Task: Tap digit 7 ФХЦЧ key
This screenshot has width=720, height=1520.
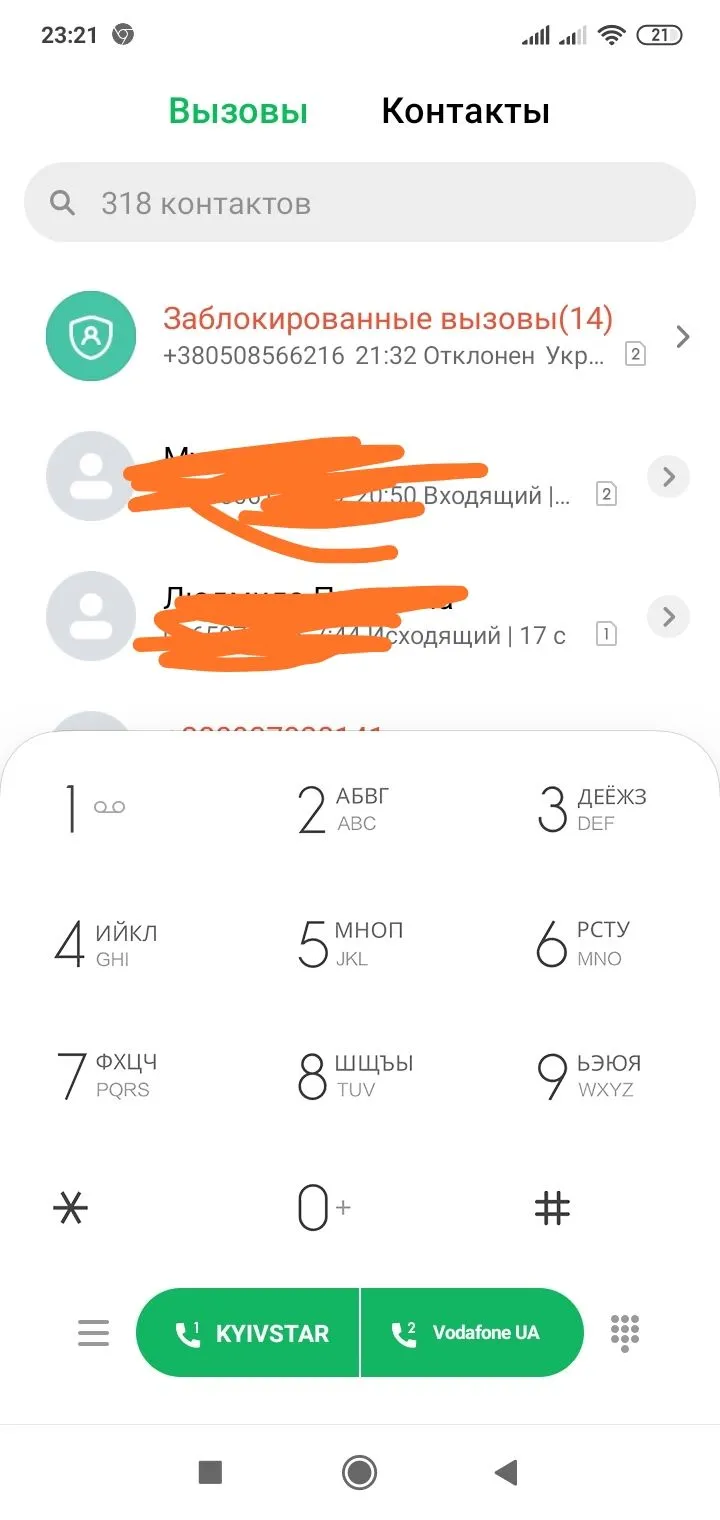Action: tap(103, 1075)
